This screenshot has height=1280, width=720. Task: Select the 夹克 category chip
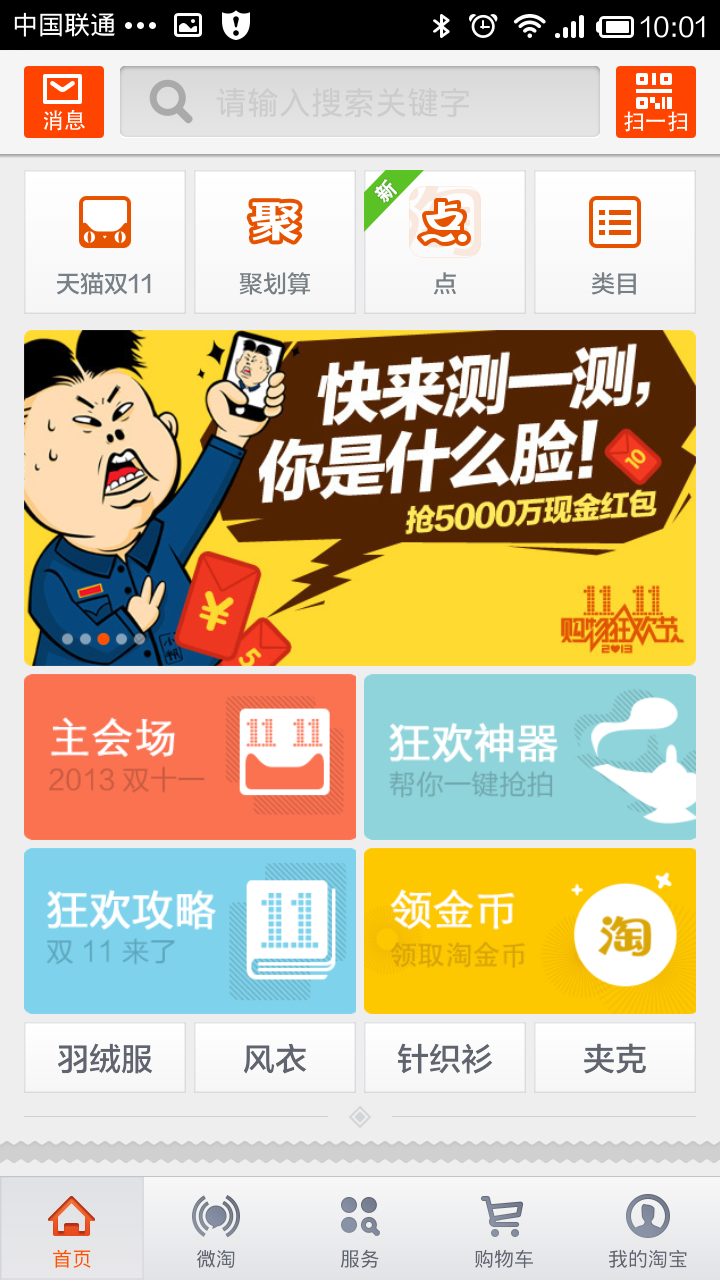(x=615, y=1058)
